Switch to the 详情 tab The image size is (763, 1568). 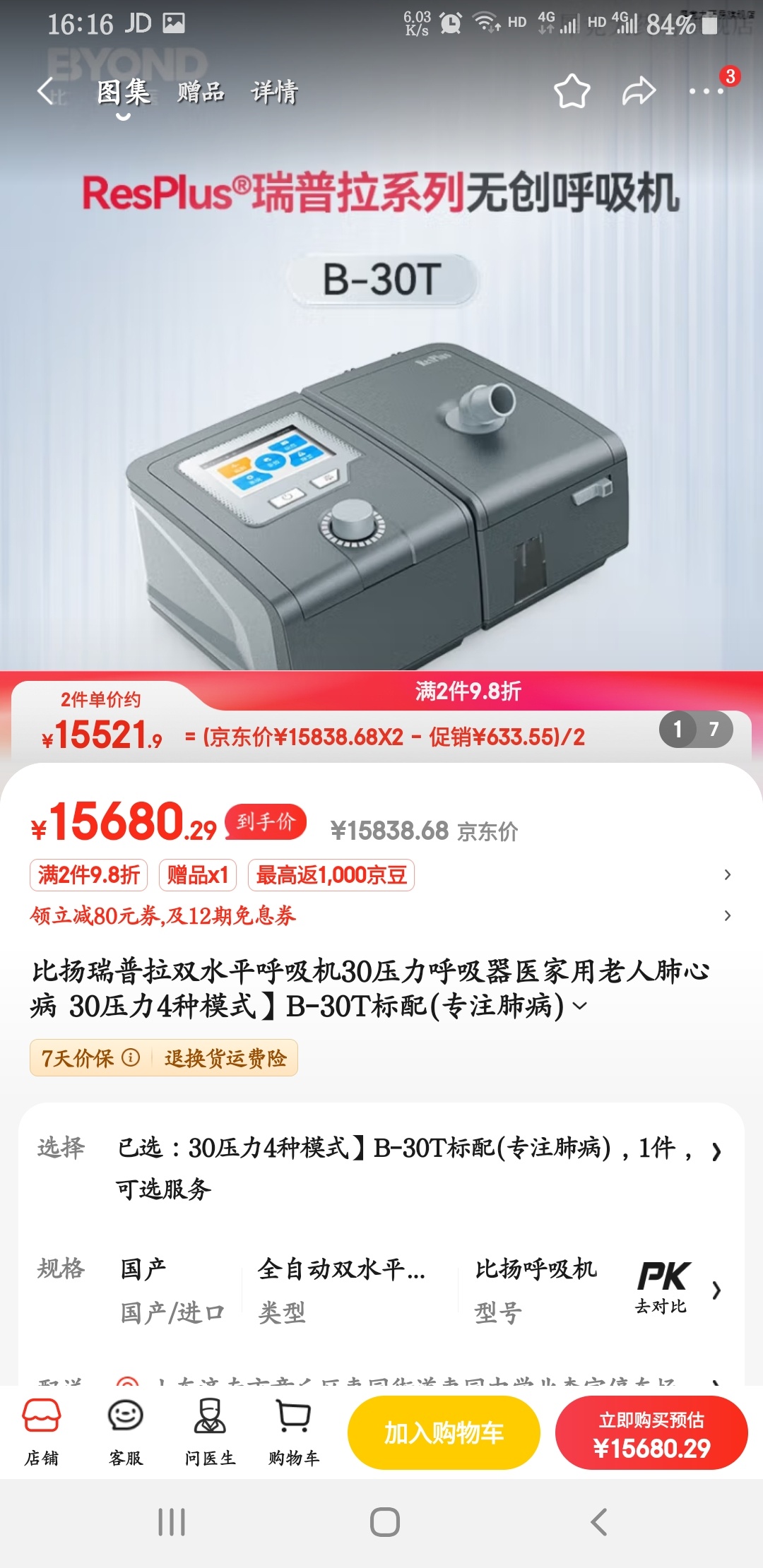274,92
